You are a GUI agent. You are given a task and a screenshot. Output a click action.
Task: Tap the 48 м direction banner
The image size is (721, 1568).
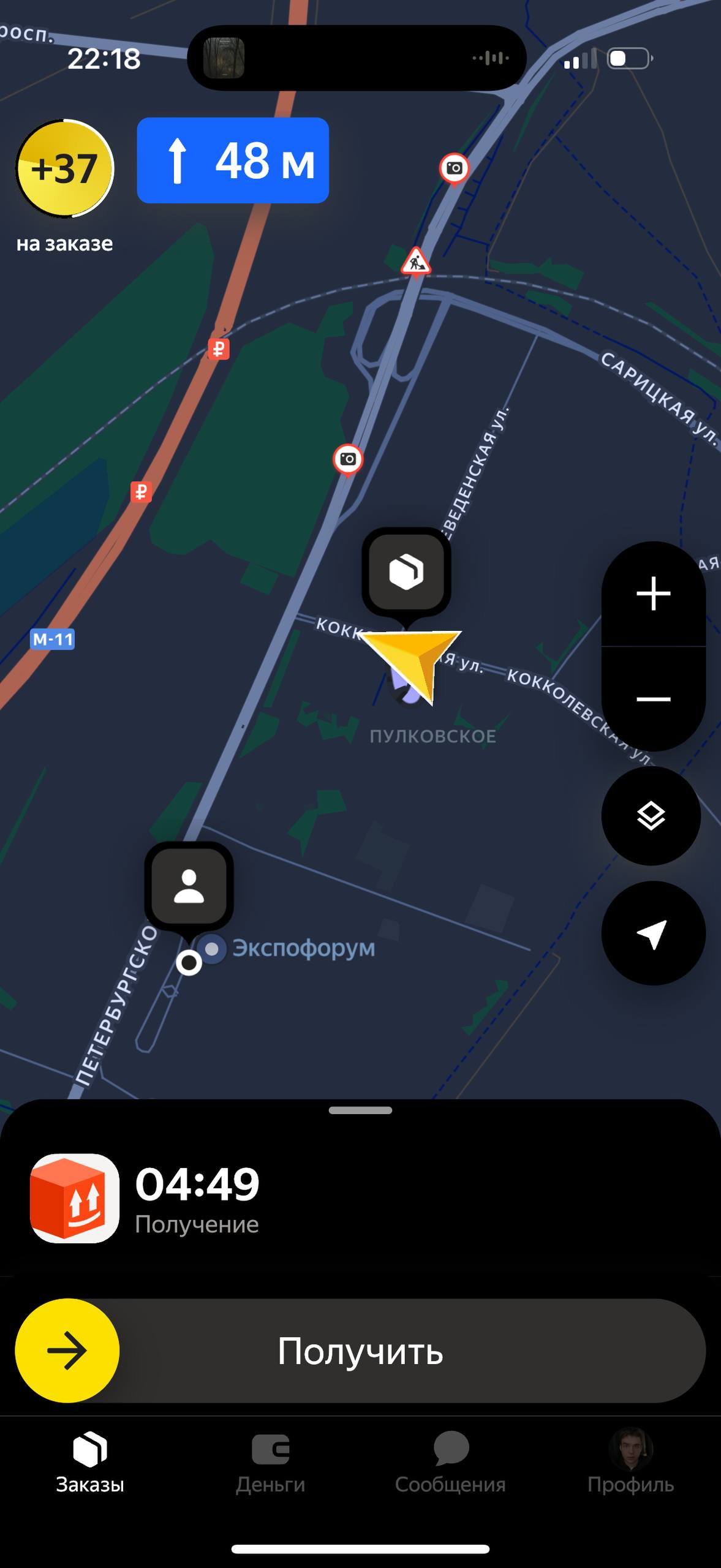(x=233, y=160)
